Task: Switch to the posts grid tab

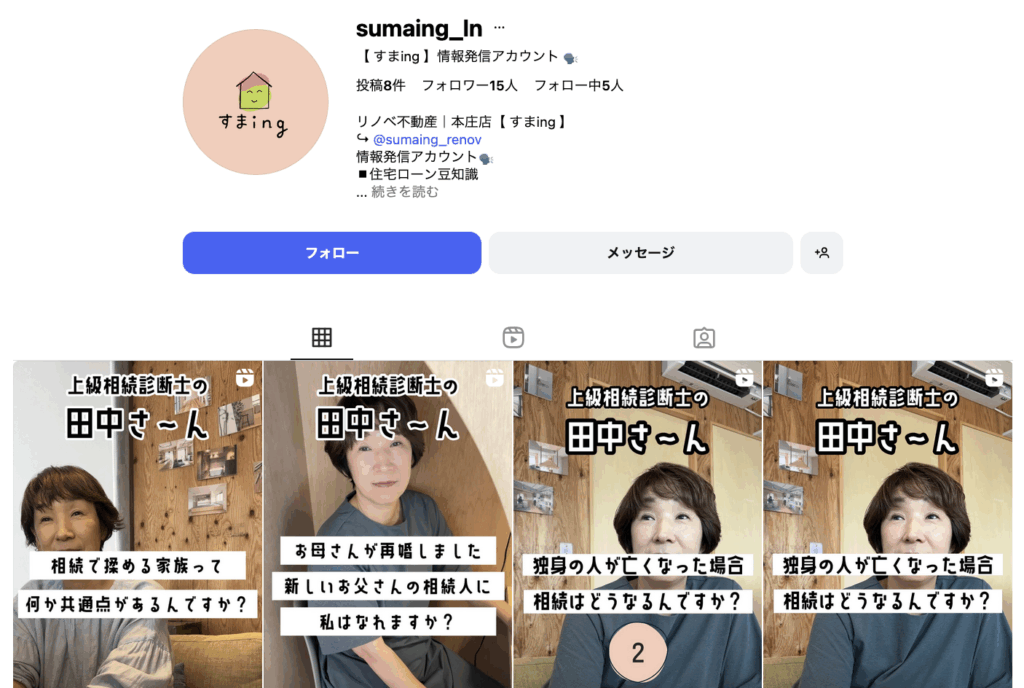Action: (x=322, y=338)
